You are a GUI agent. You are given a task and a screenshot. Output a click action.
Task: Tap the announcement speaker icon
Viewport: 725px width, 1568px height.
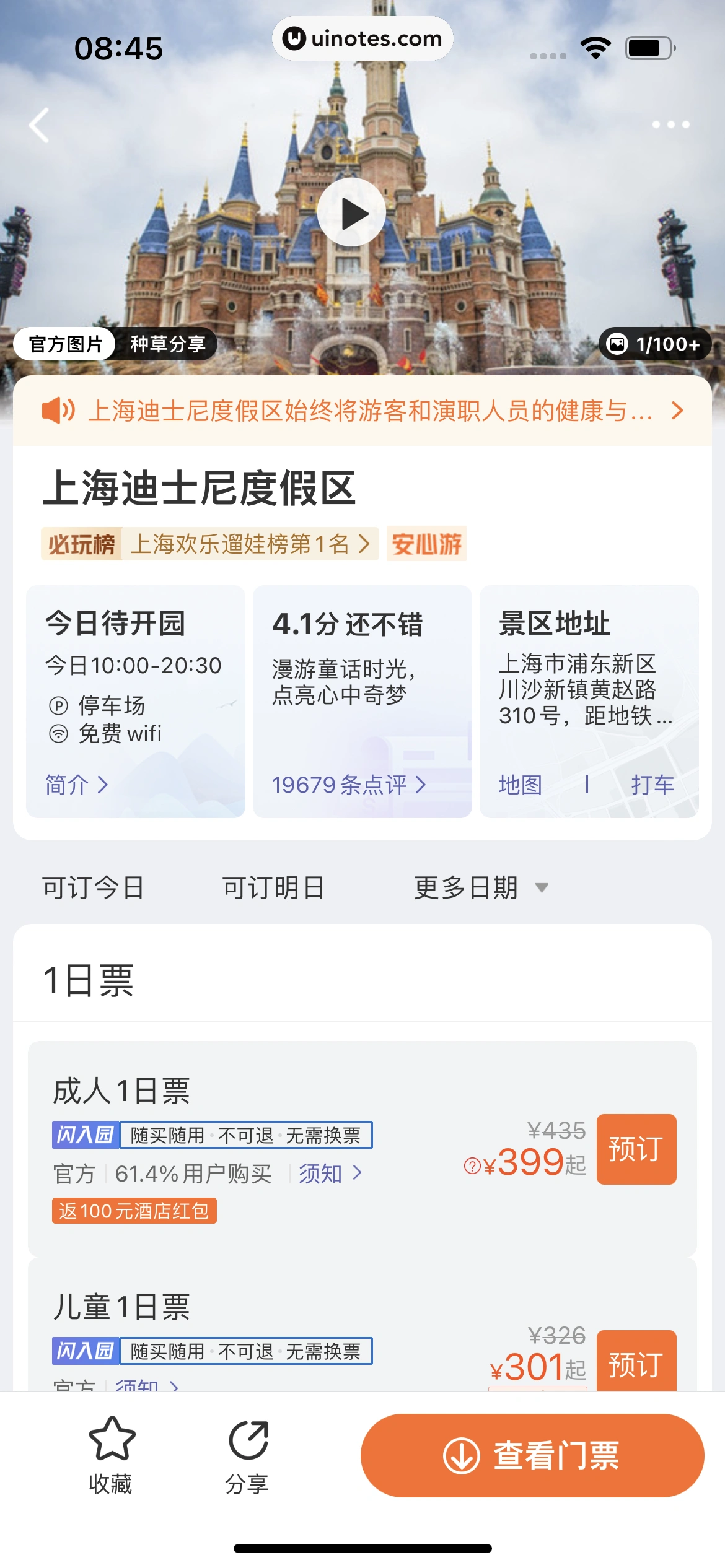pos(58,411)
